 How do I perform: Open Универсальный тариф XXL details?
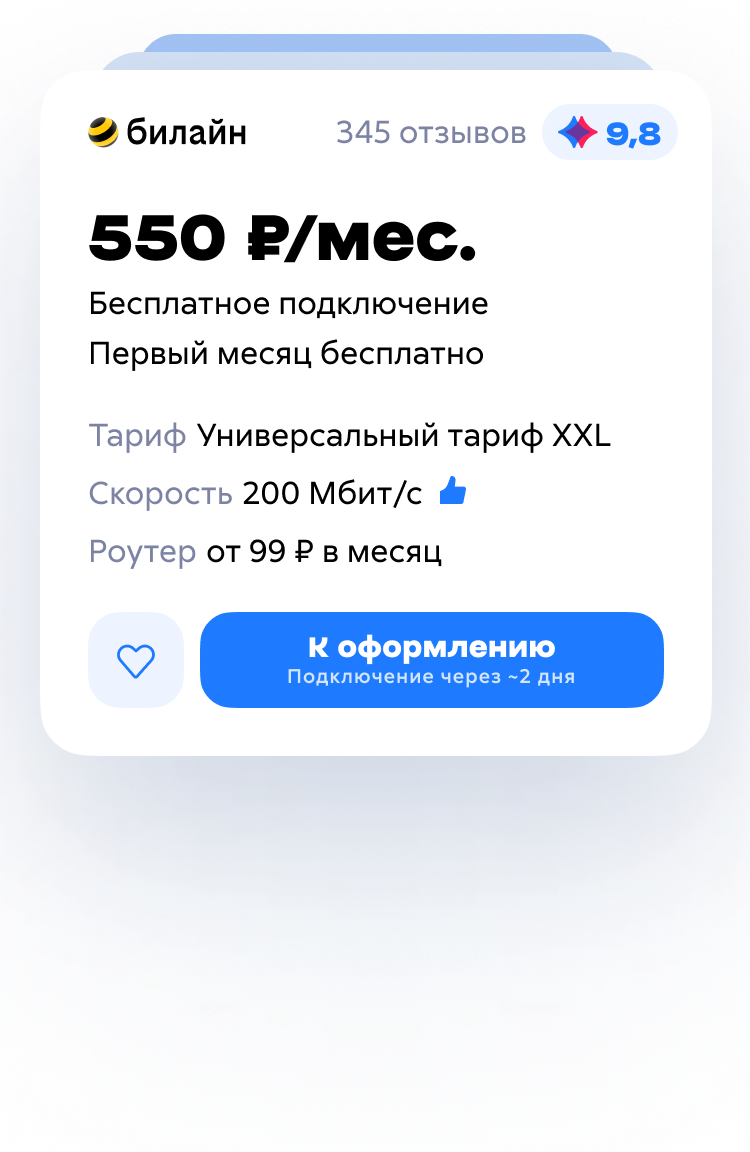point(404,435)
